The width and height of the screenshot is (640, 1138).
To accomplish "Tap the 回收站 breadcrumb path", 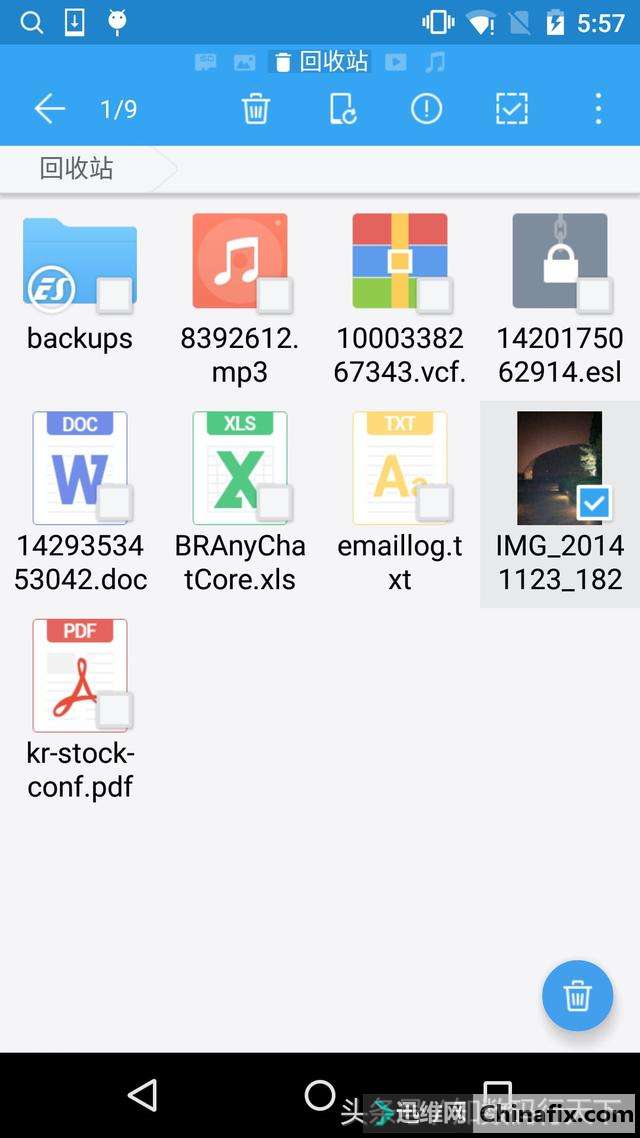I will (x=77, y=168).
